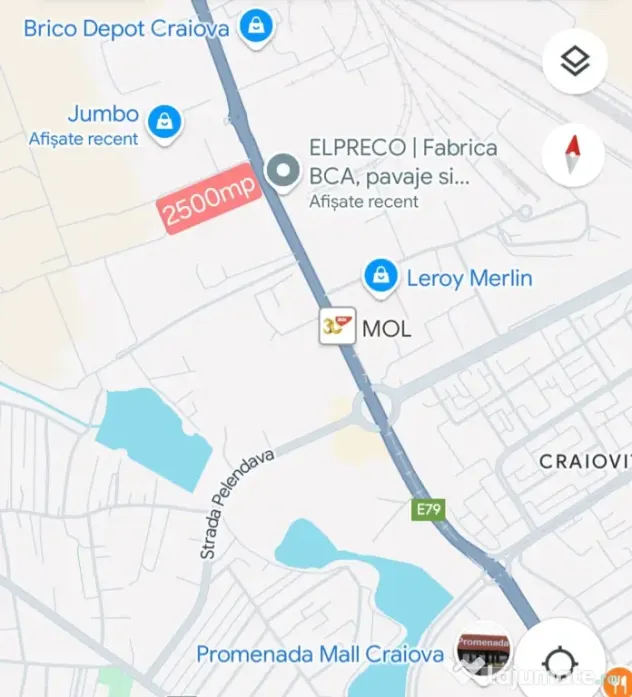Select the Jumbo store pin
632x697 pixels.
[163, 122]
